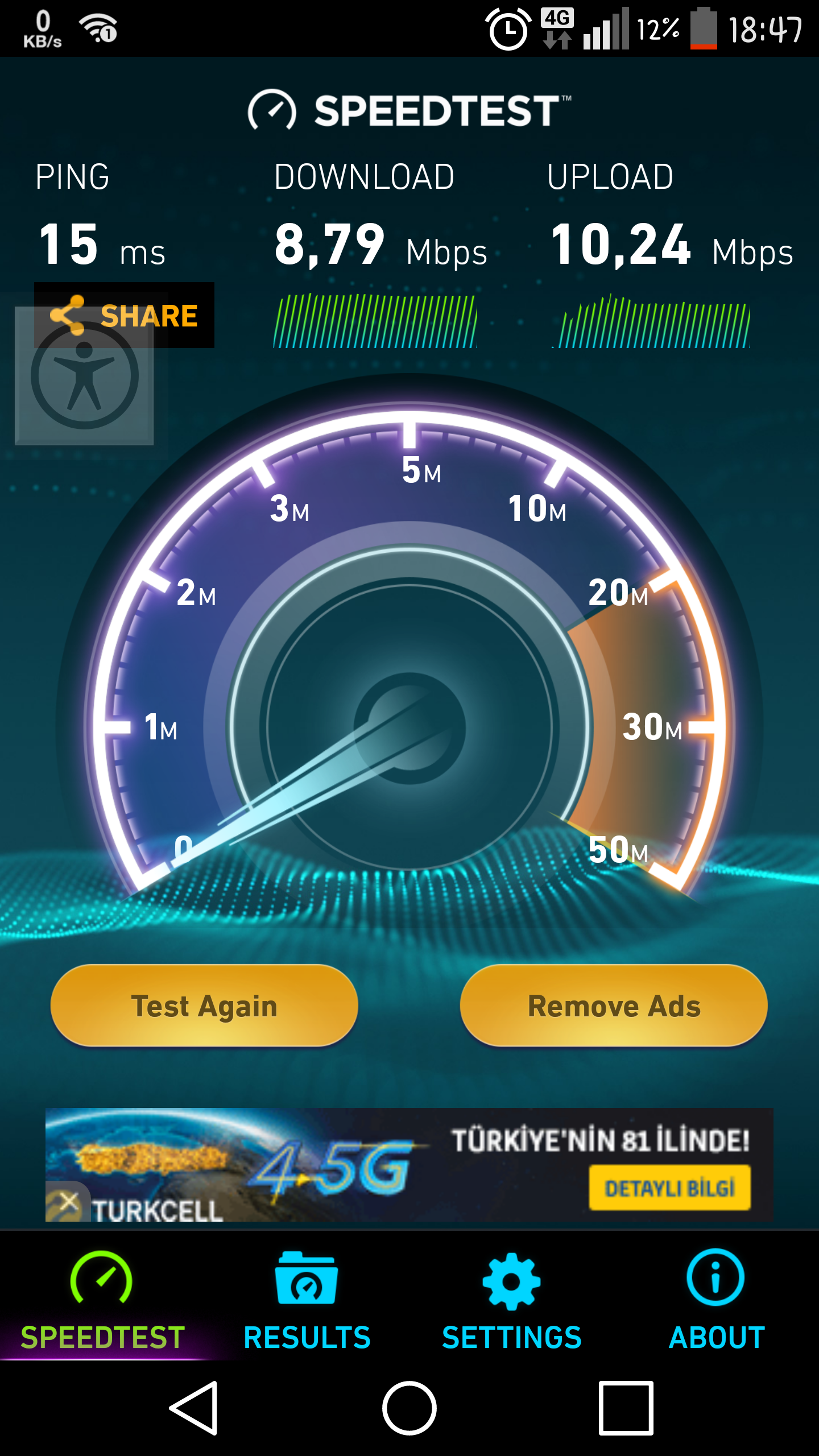Open Detaylı Bilgi in the Turkcell ad
The height and width of the screenshot is (1456, 819).
(669, 1188)
